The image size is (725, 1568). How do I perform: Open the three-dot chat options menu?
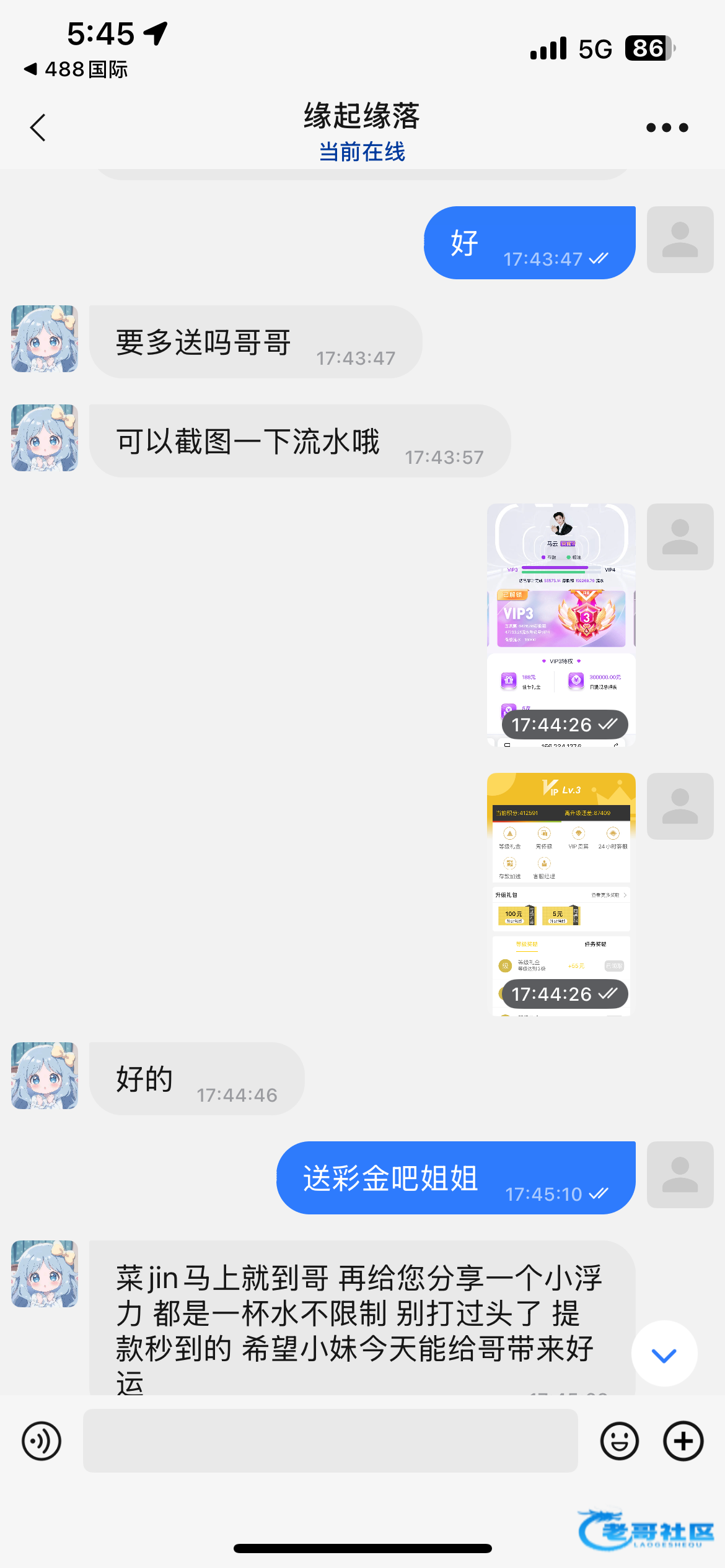667,128
